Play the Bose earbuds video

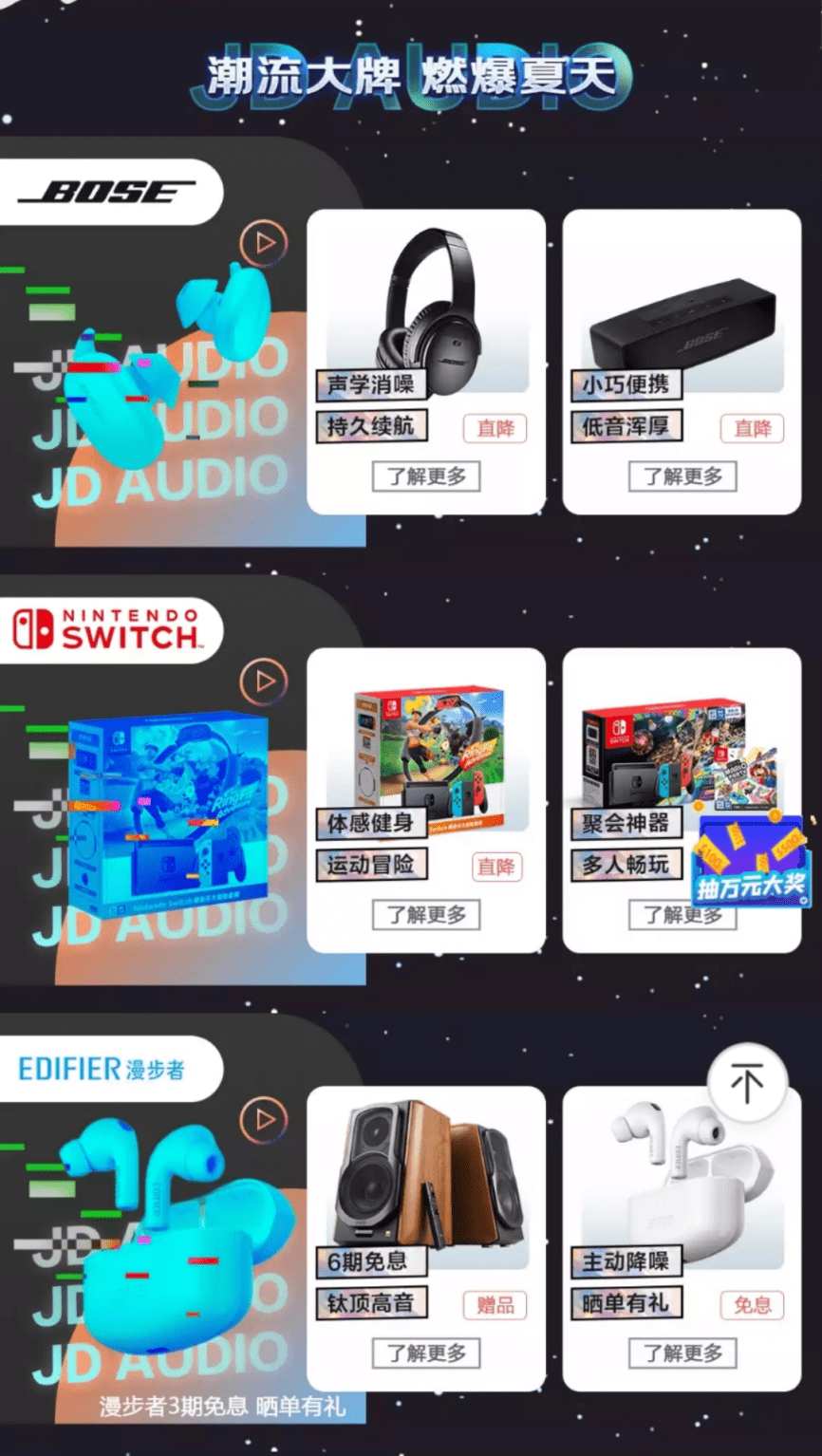click(x=264, y=244)
